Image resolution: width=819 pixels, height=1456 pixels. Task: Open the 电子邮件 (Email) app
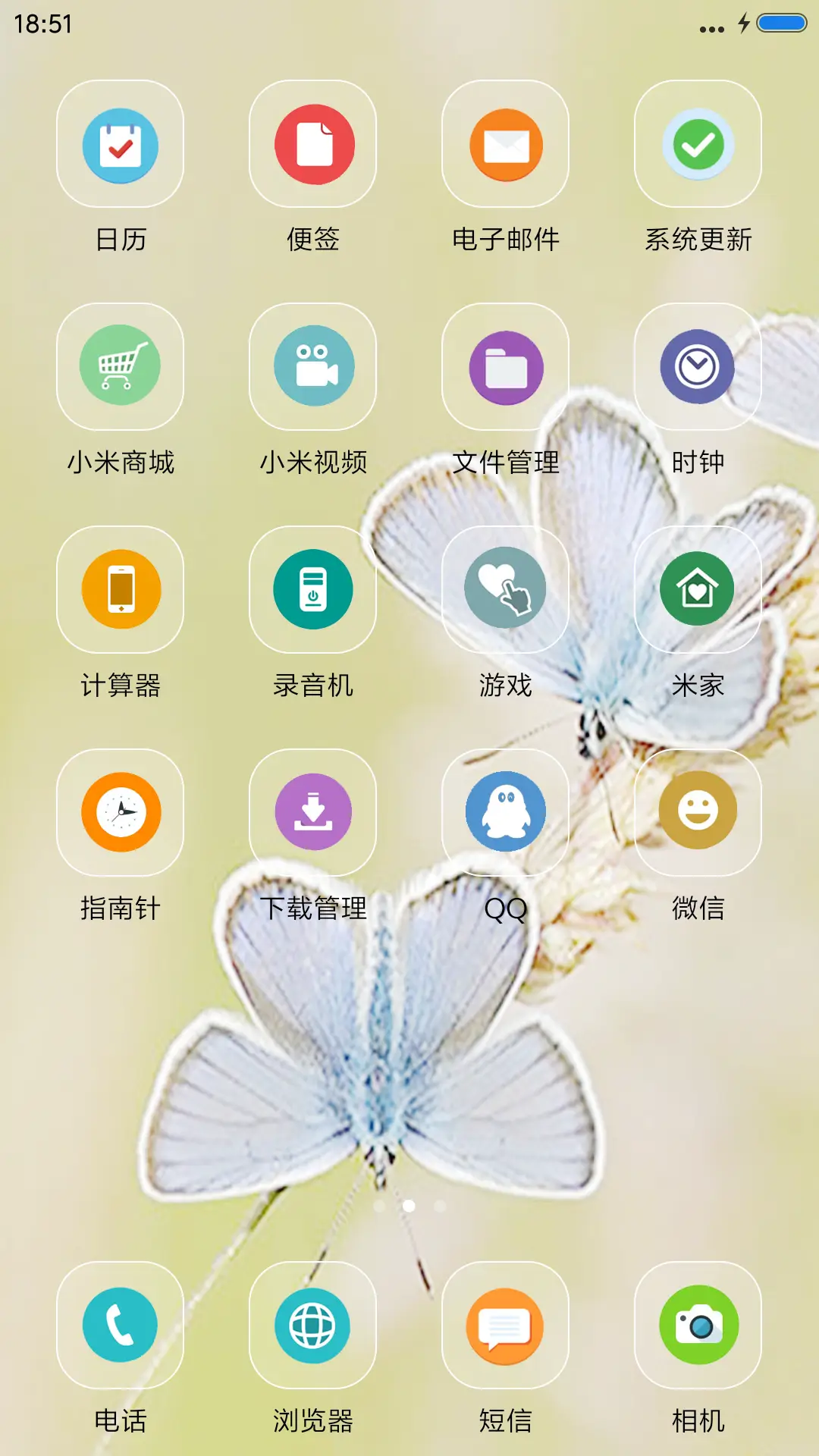(x=505, y=146)
